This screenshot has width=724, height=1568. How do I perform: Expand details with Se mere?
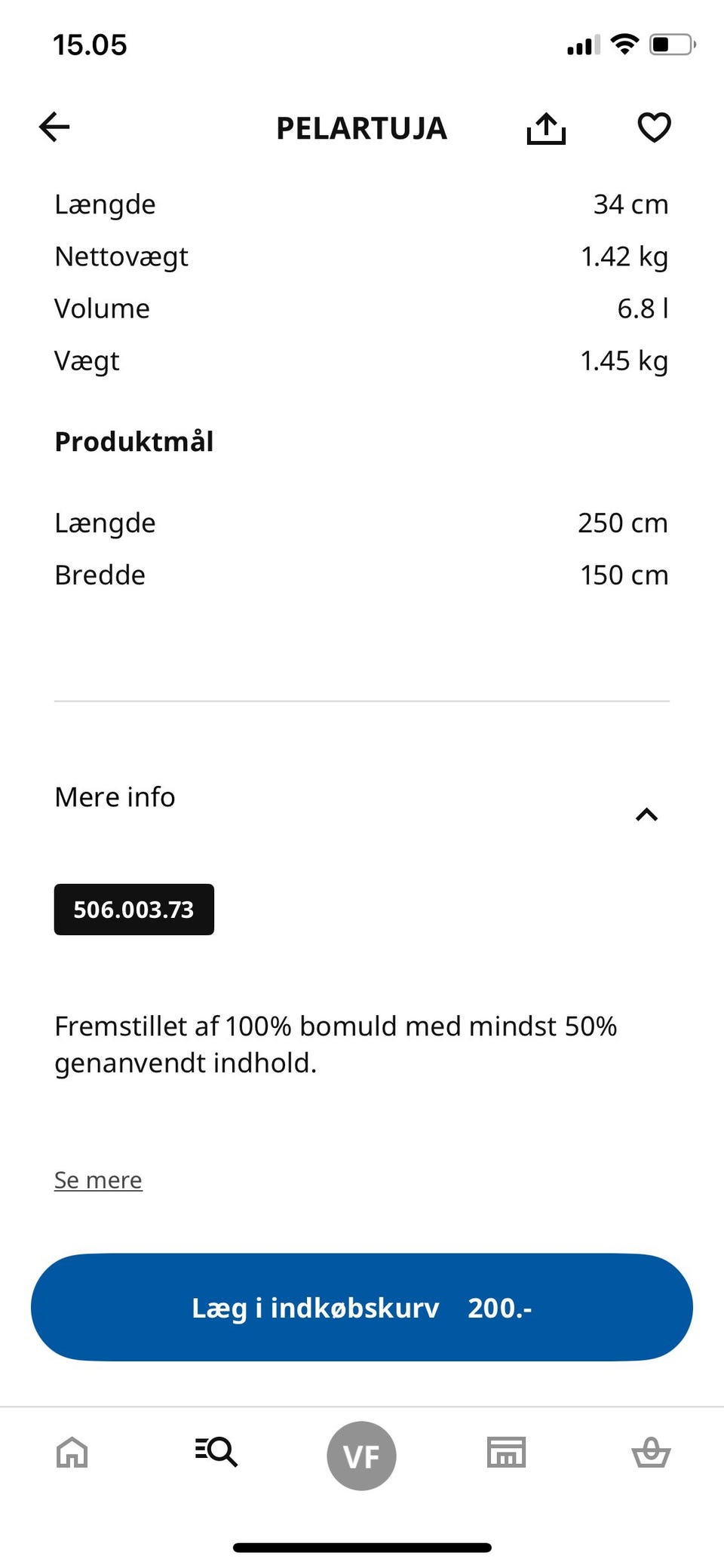pyautogui.click(x=97, y=1179)
